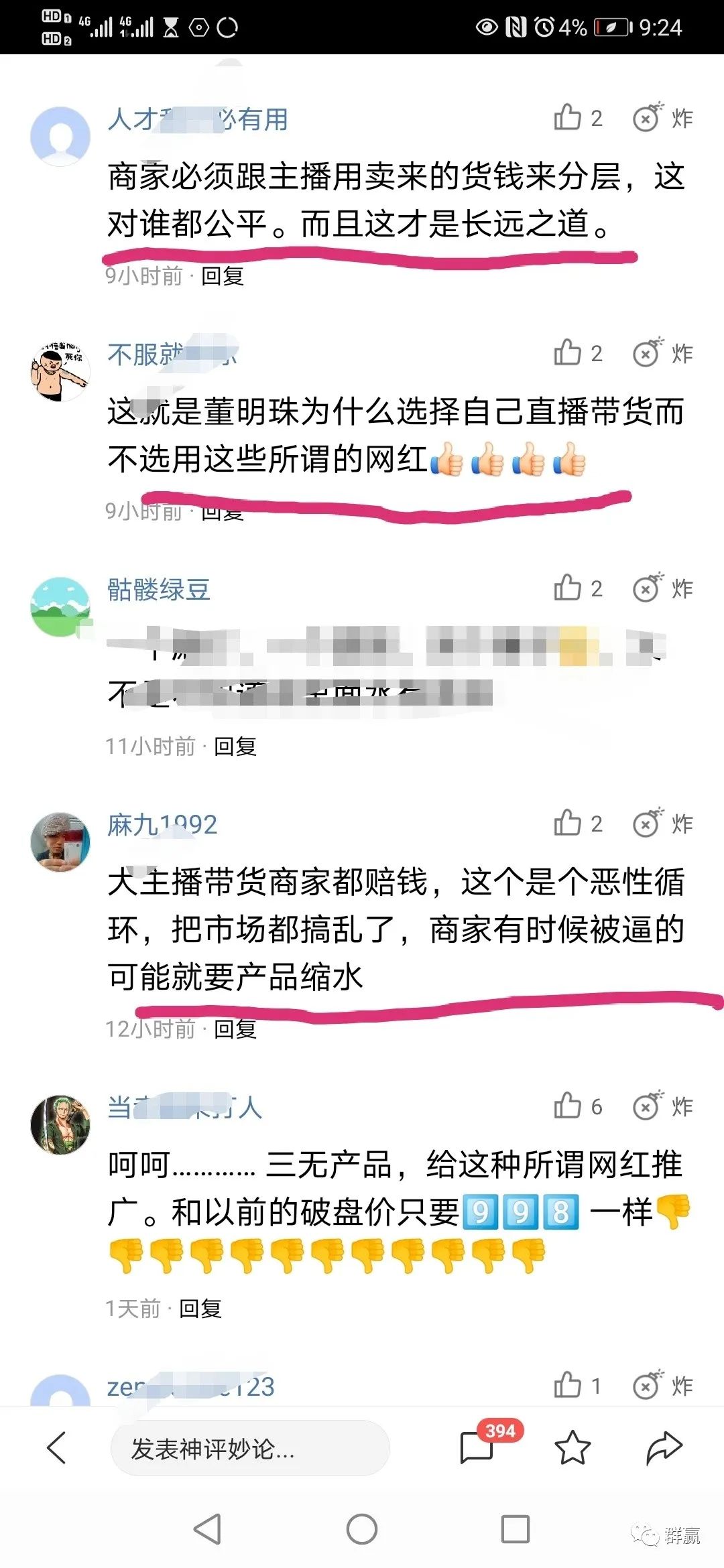The height and width of the screenshot is (1568, 724).
Task: Reply to 骷髅绿豆's comment
Action: coord(235,746)
